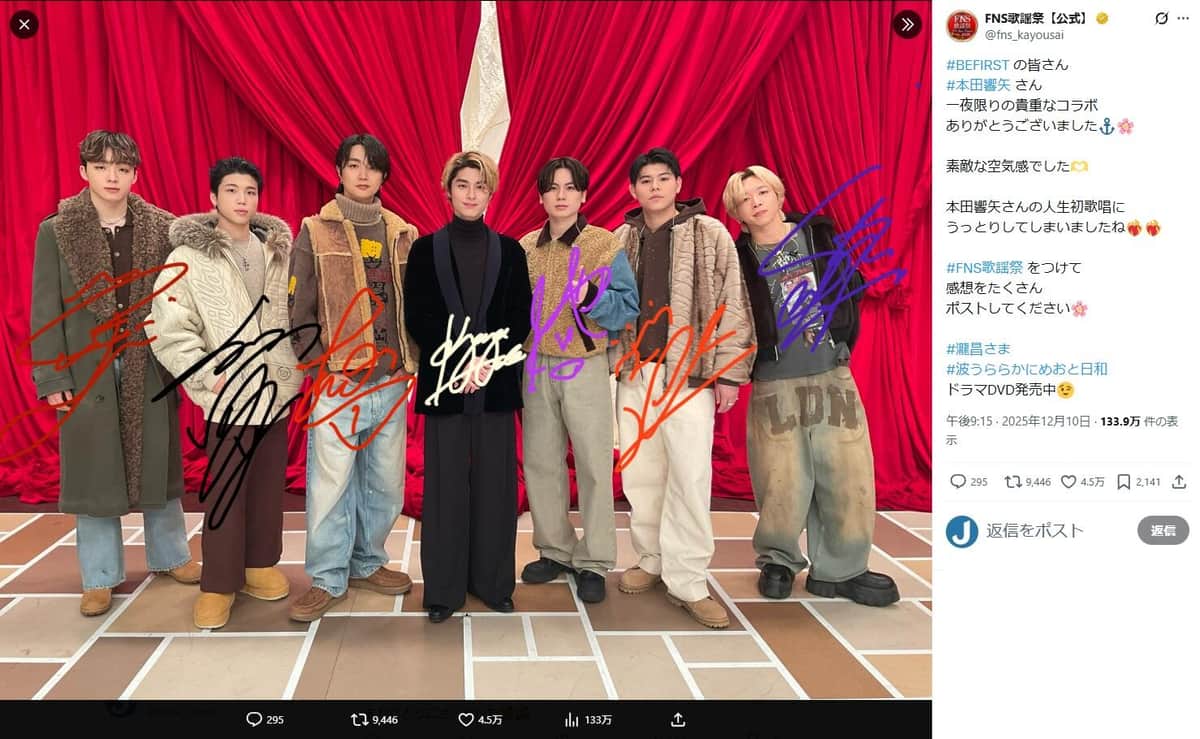Repost from the side panel
This screenshot has height=739, width=1200.
click(1013, 482)
